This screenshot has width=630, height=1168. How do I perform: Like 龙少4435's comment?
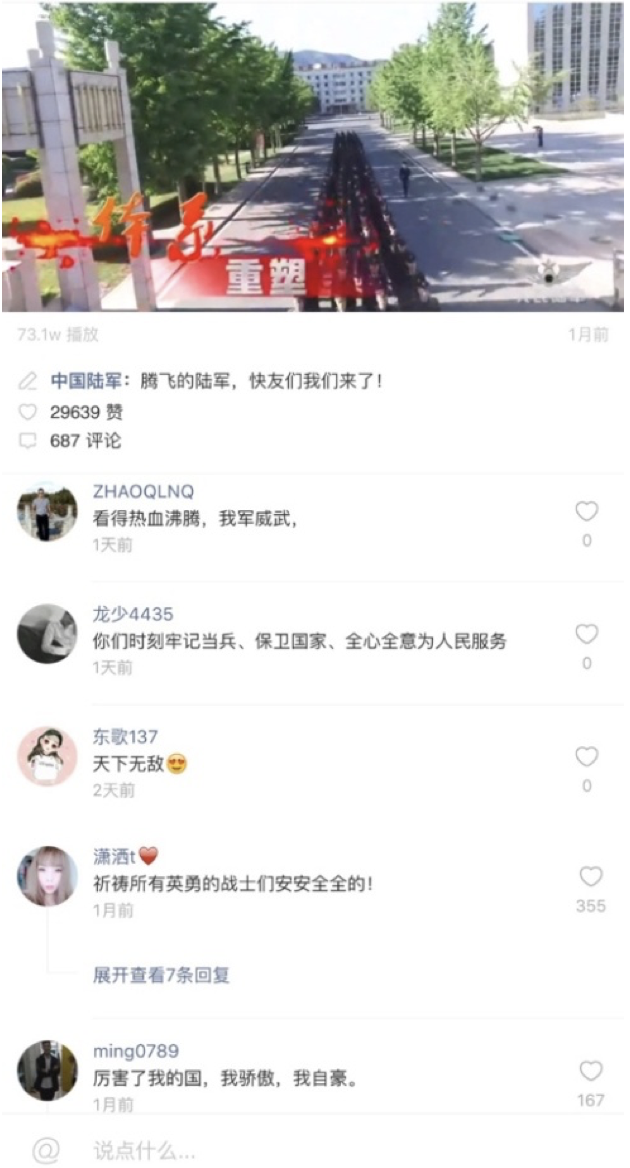tap(586, 635)
